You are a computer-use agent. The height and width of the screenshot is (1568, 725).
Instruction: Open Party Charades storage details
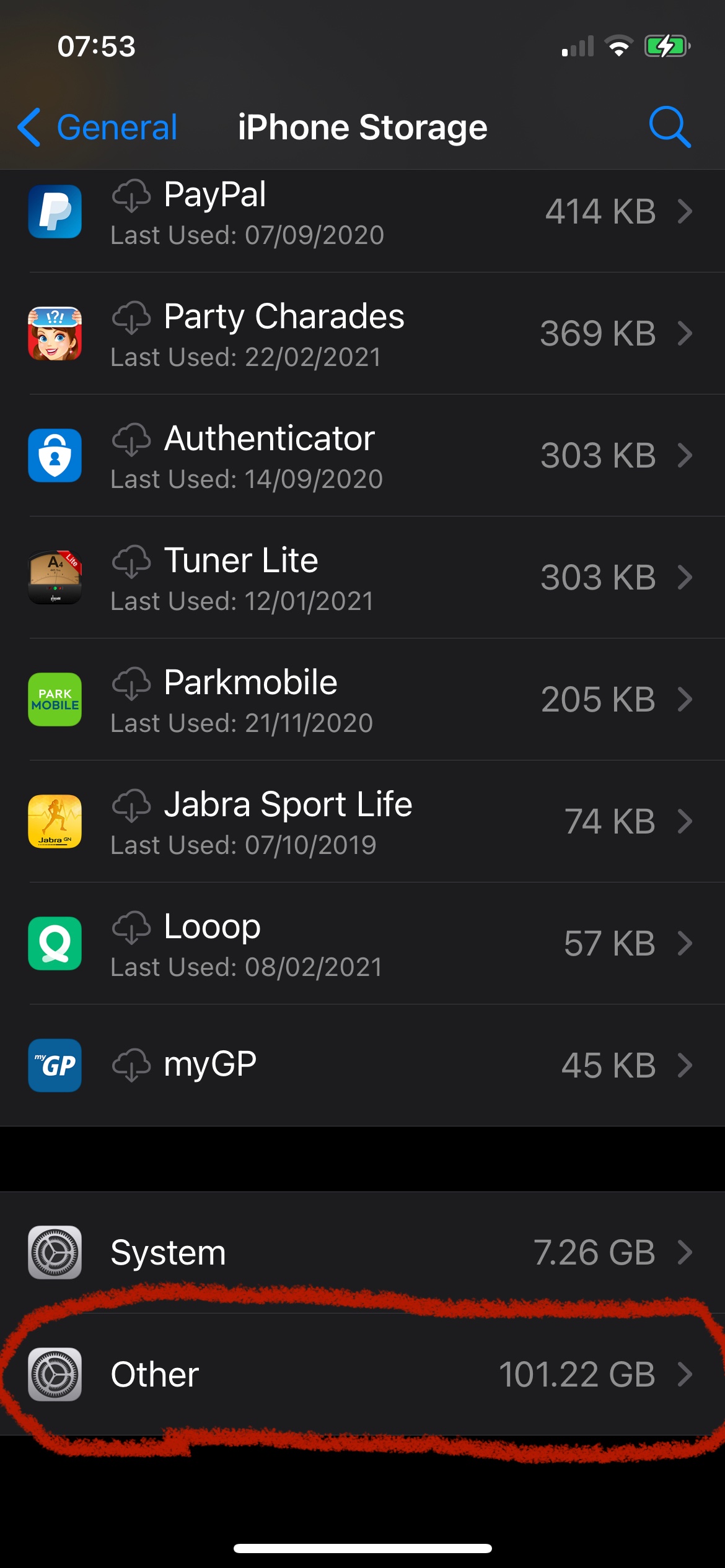[362, 334]
